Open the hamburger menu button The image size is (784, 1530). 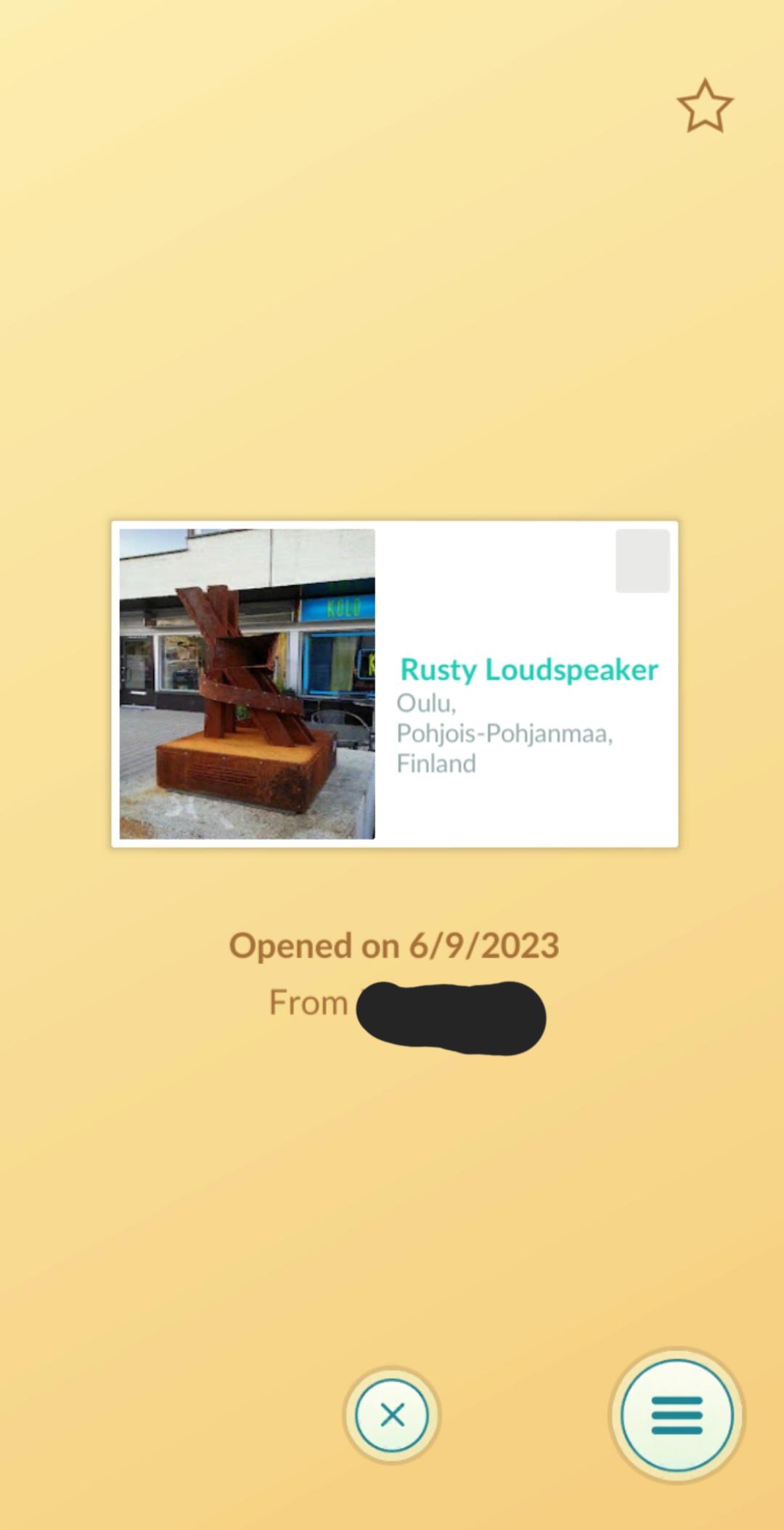pyautogui.click(x=677, y=1415)
